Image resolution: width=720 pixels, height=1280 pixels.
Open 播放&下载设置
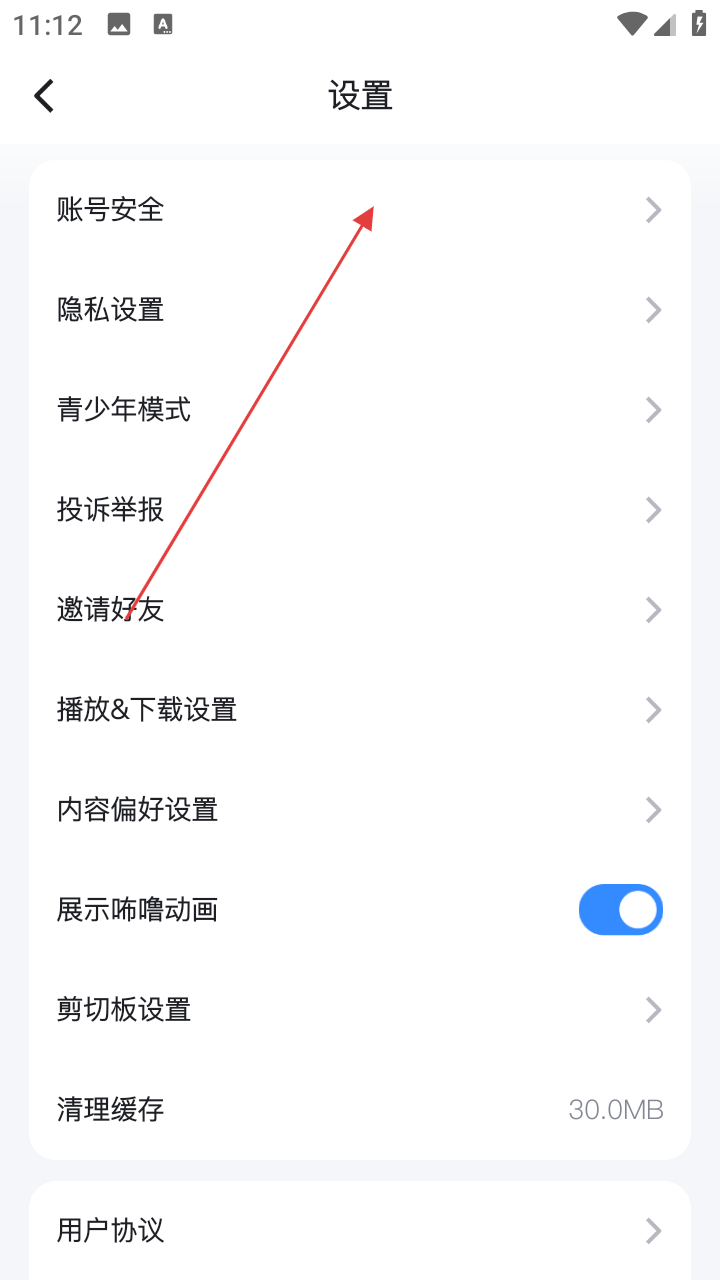(x=360, y=710)
